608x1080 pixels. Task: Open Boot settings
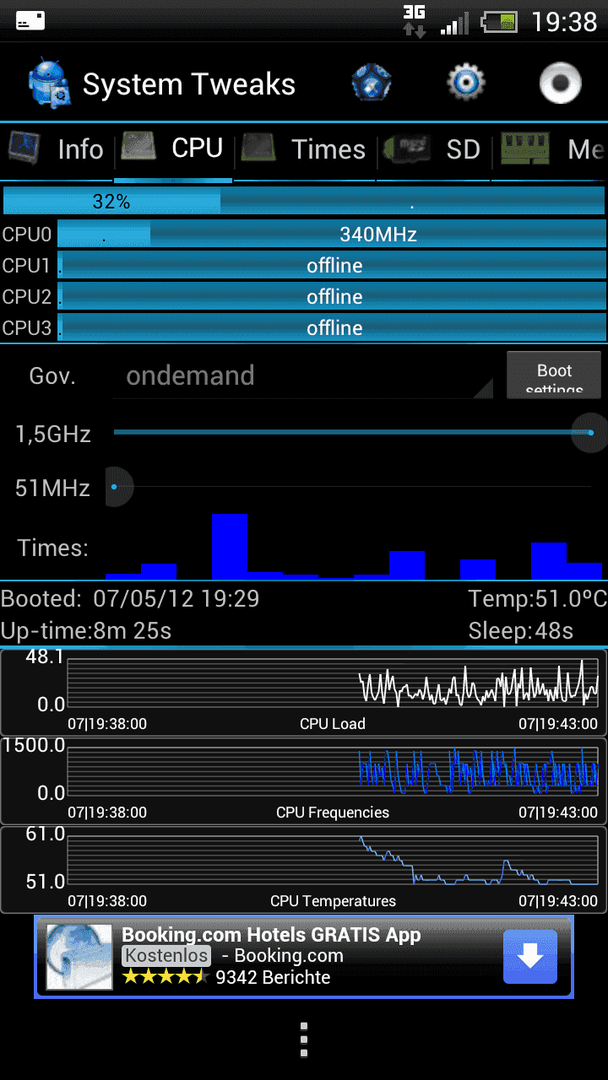tap(554, 374)
